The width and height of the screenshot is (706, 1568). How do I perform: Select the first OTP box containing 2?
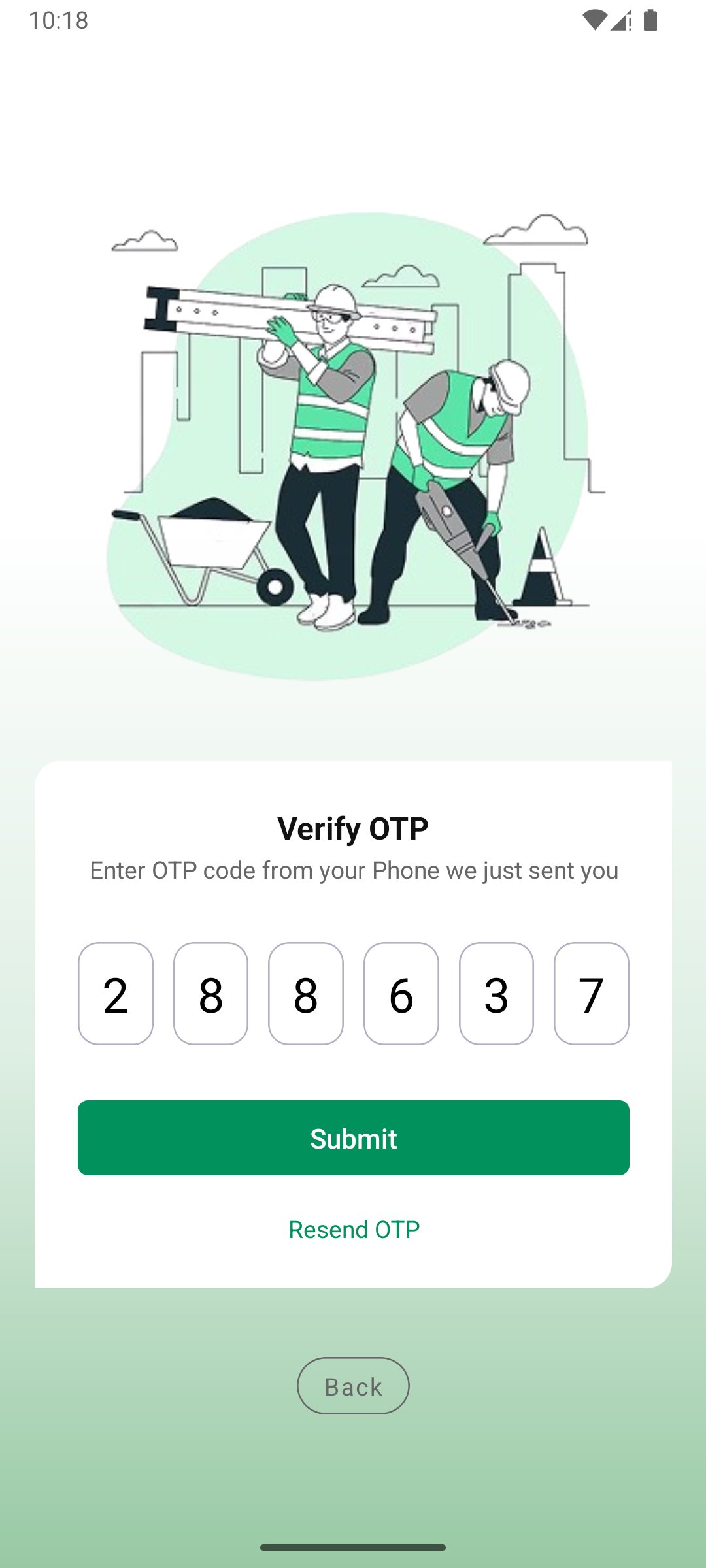[116, 994]
